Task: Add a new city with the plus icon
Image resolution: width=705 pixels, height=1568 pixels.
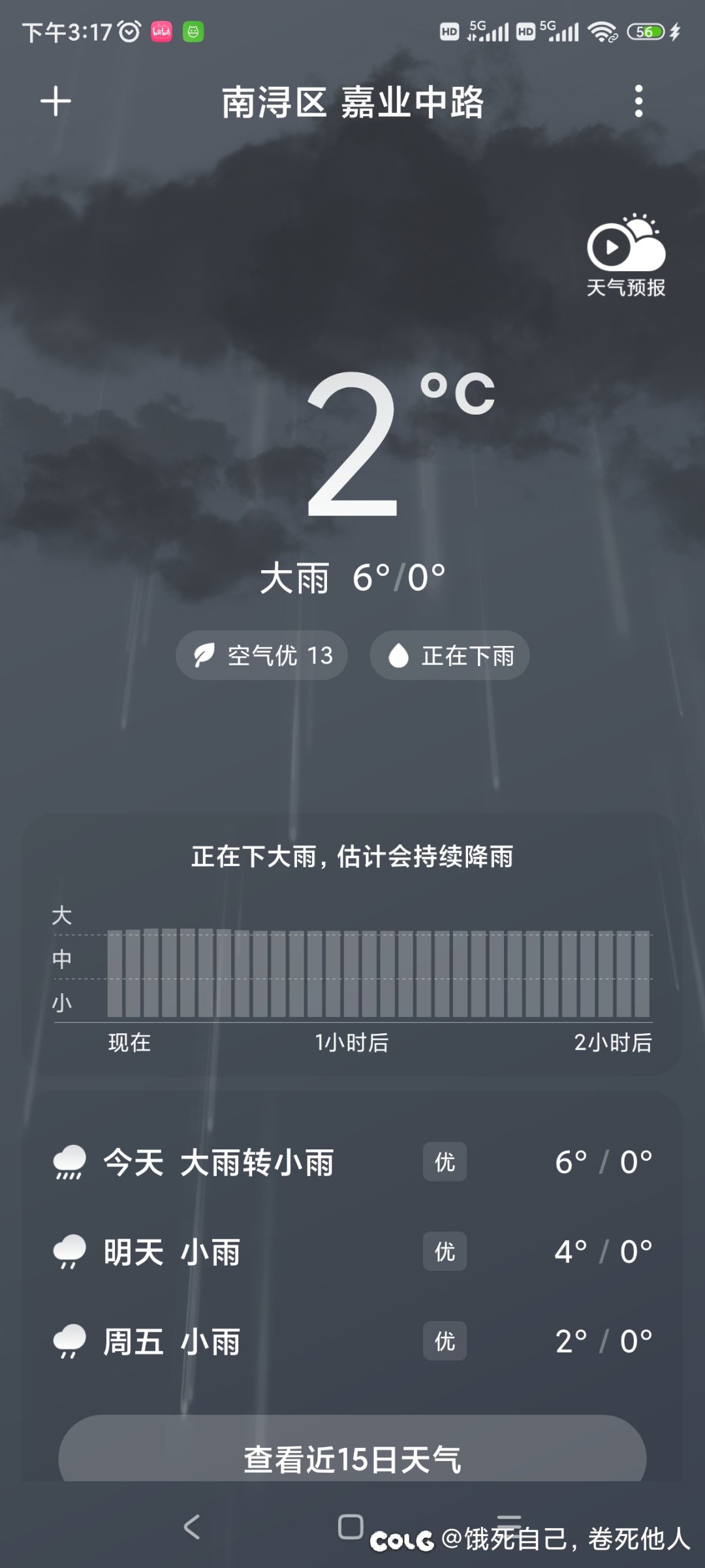Action: pyautogui.click(x=56, y=102)
